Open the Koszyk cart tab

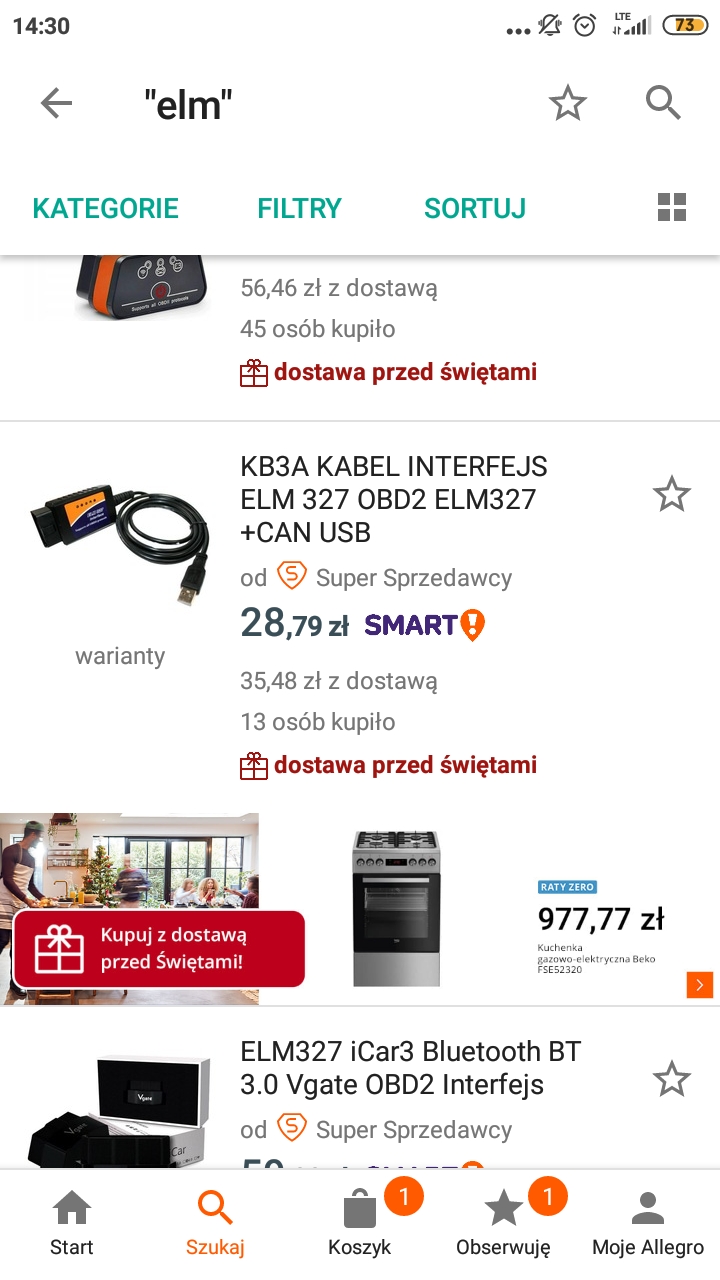[360, 1223]
